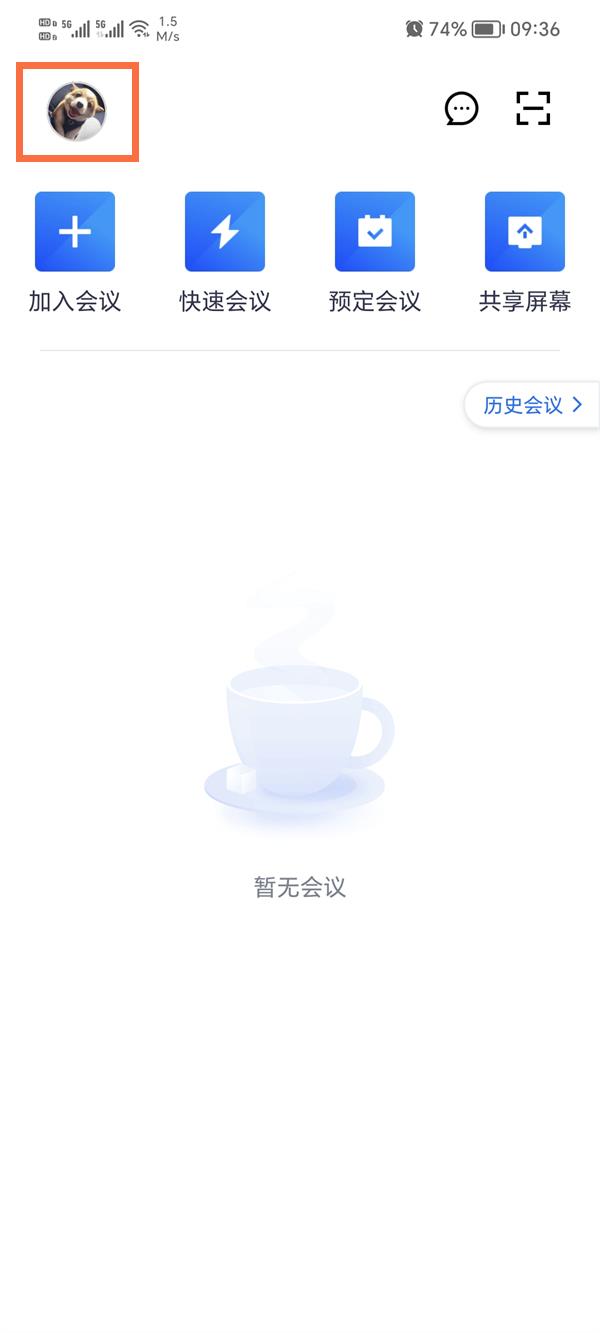
Task: Open the profile avatar
Action: pyautogui.click(x=77, y=111)
